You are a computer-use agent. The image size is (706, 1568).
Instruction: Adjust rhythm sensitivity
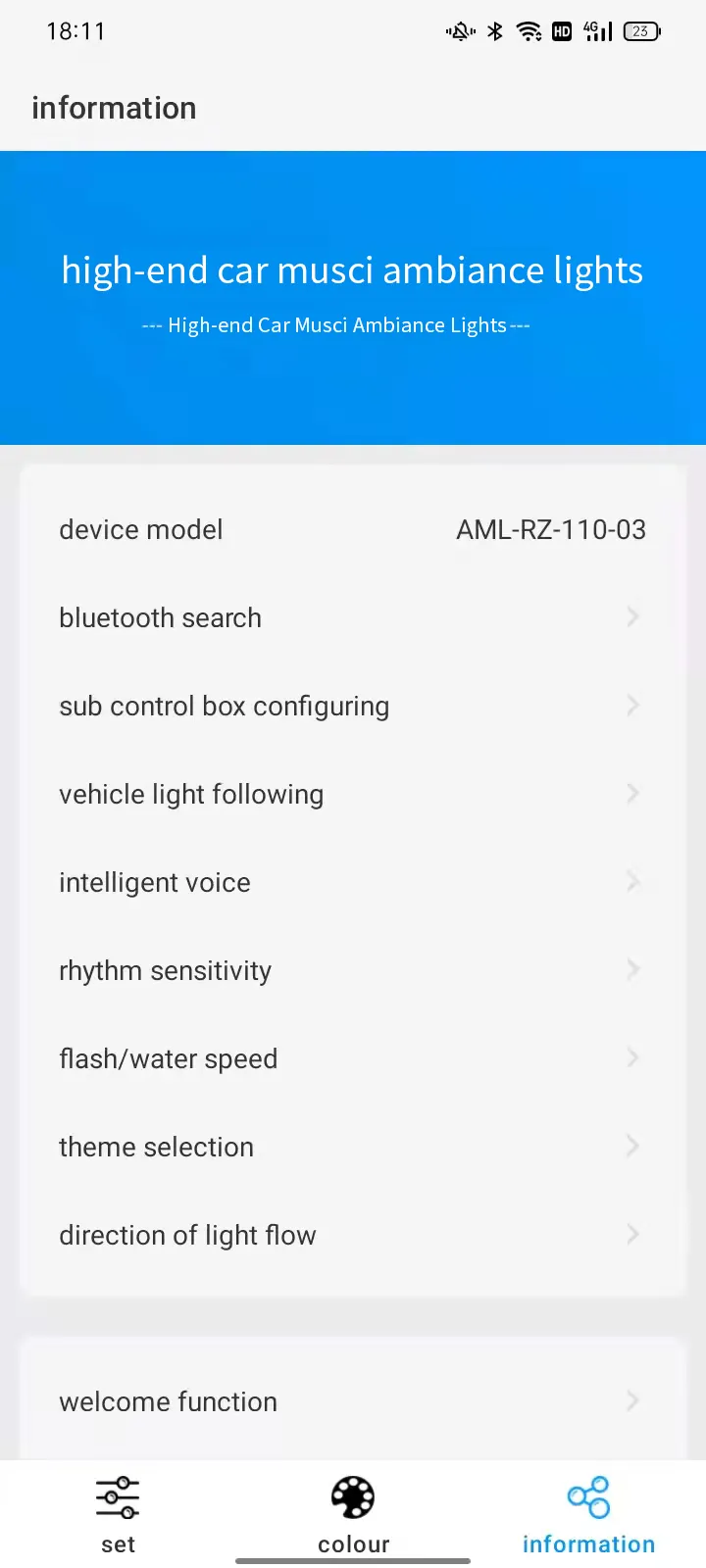(x=353, y=970)
